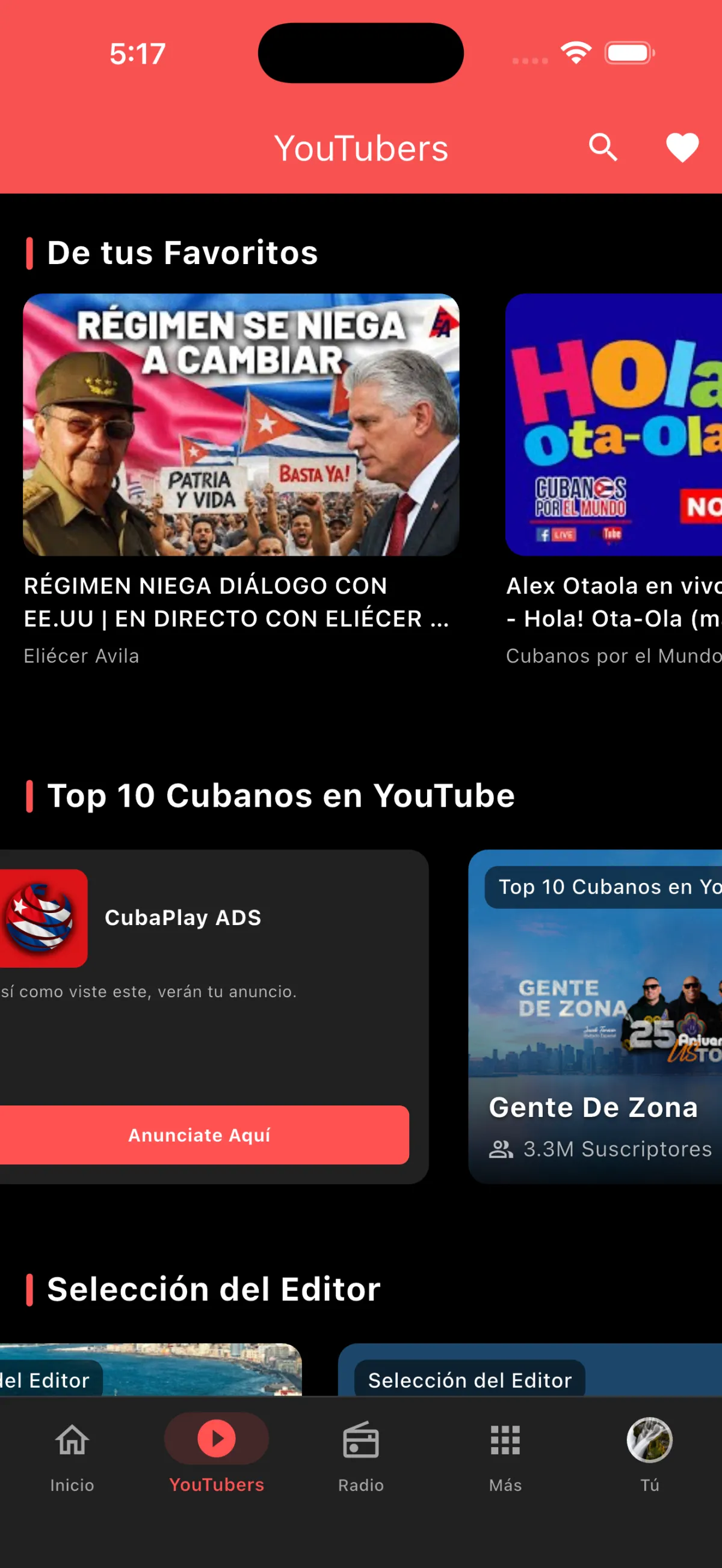
Task: Switch to the Radio tab
Action: pyautogui.click(x=361, y=1455)
